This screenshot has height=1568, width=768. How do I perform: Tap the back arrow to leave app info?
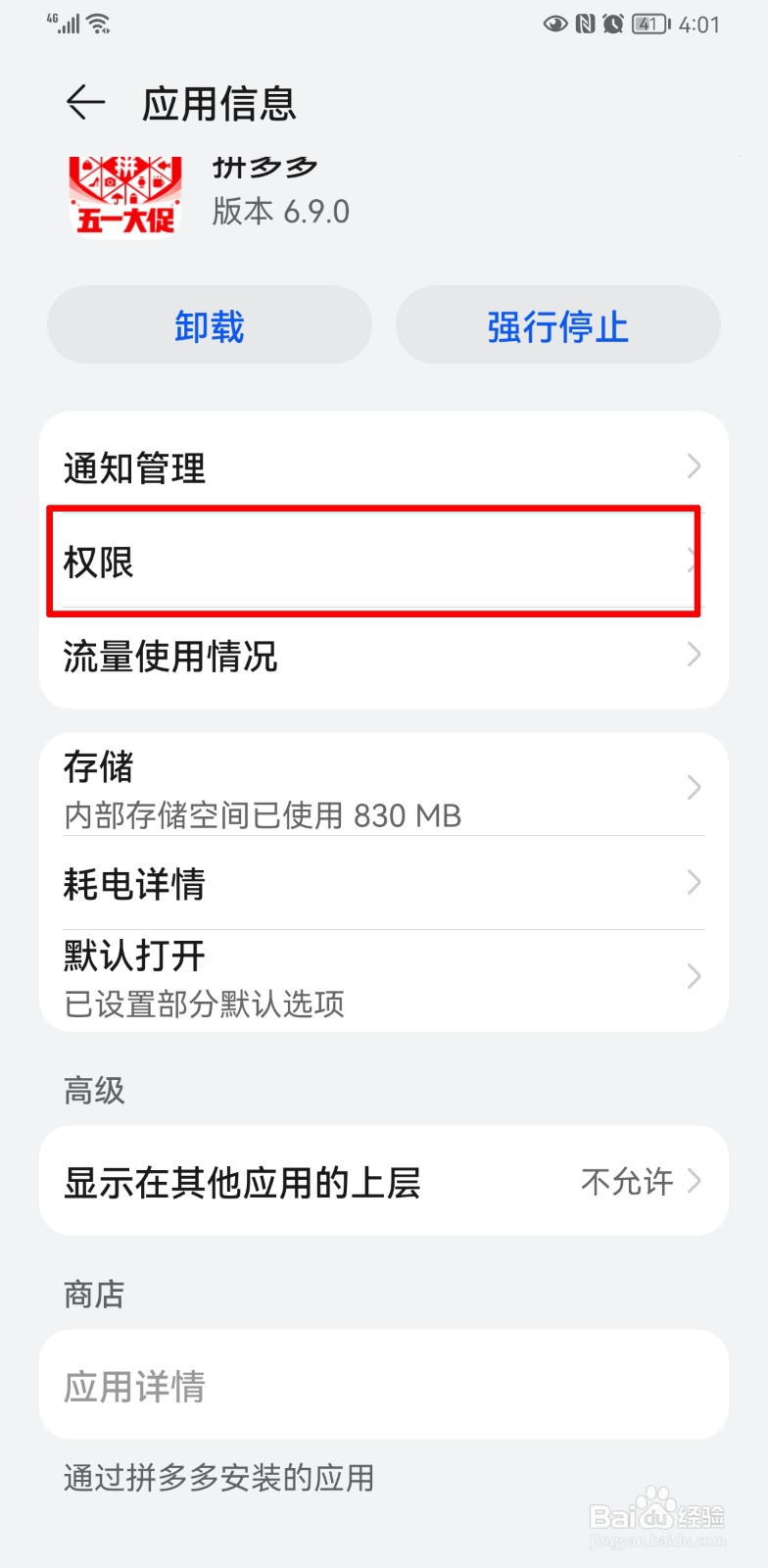[x=85, y=102]
